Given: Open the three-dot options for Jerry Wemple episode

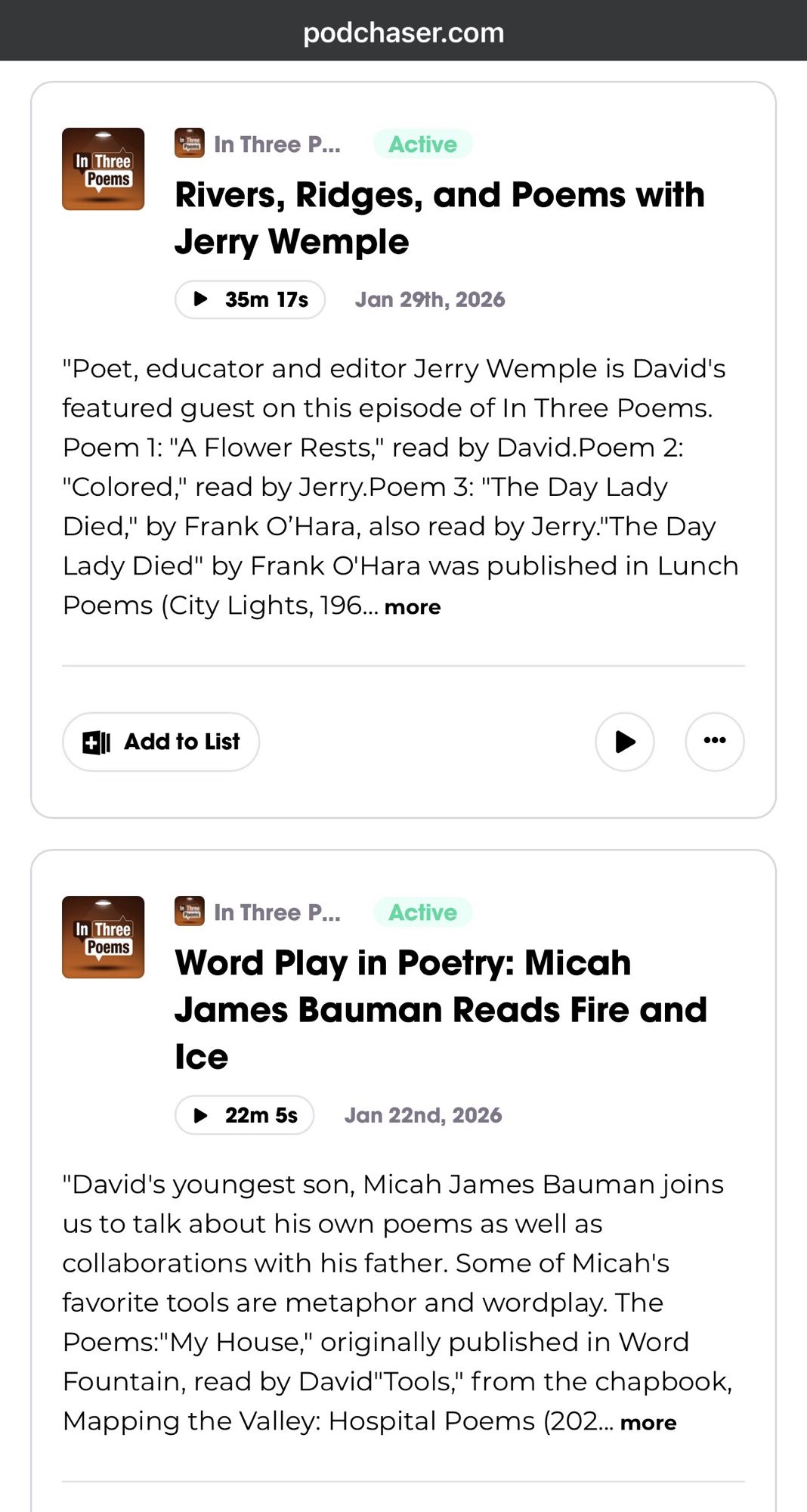Looking at the screenshot, I should [x=714, y=742].
